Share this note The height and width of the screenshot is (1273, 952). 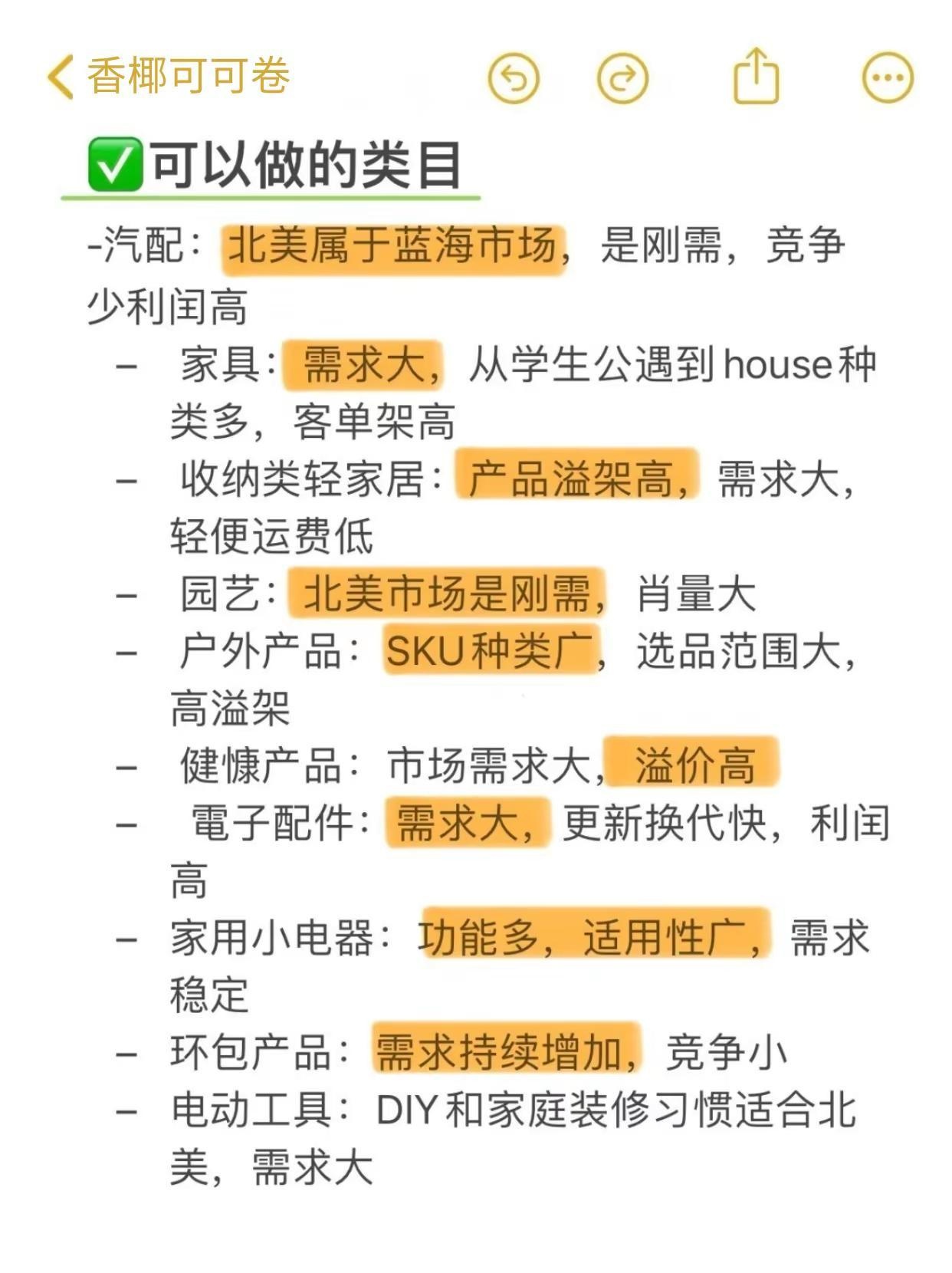coord(756,76)
